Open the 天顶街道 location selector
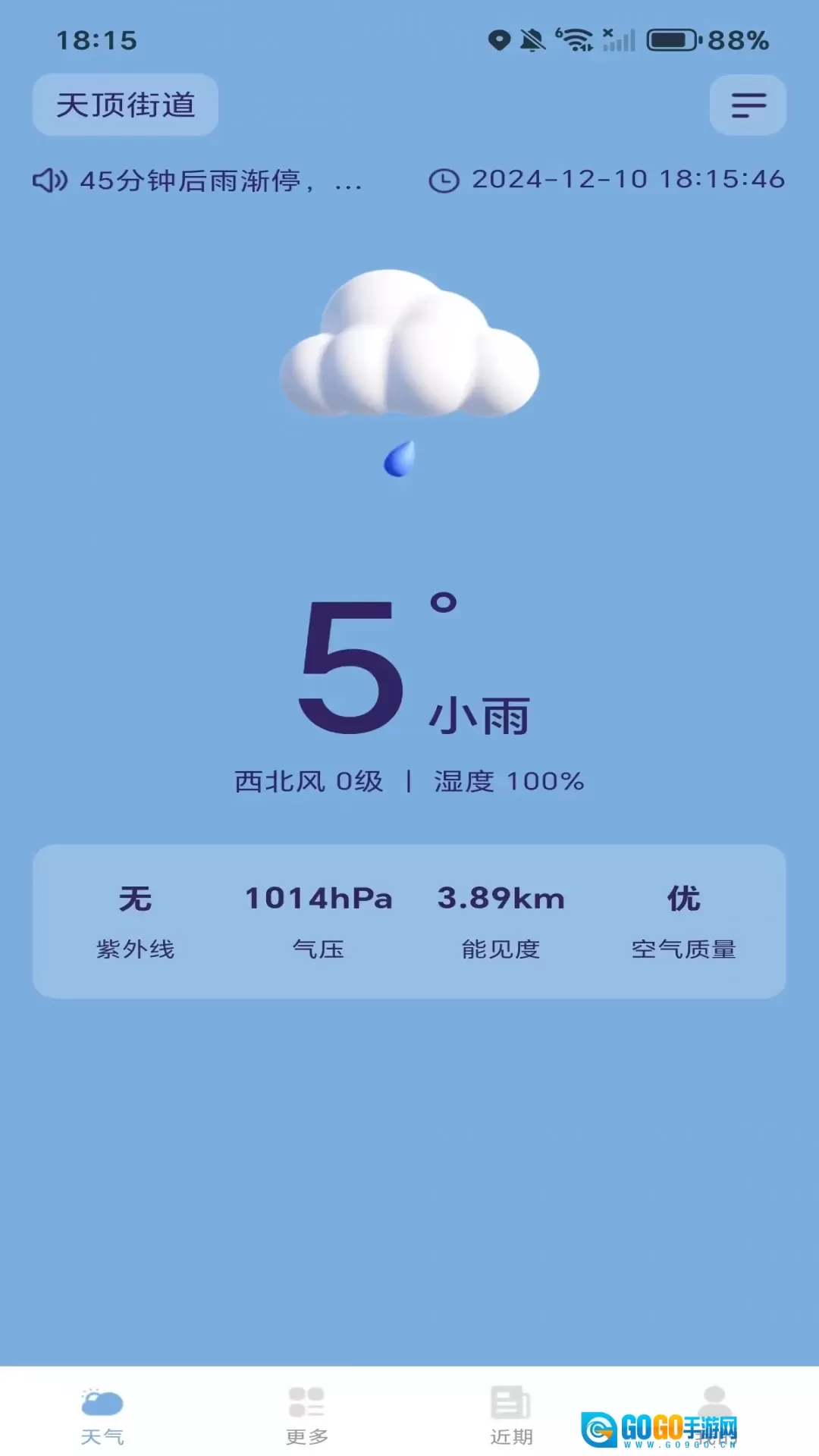Viewport: 819px width, 1456px height. pos(125,105)
